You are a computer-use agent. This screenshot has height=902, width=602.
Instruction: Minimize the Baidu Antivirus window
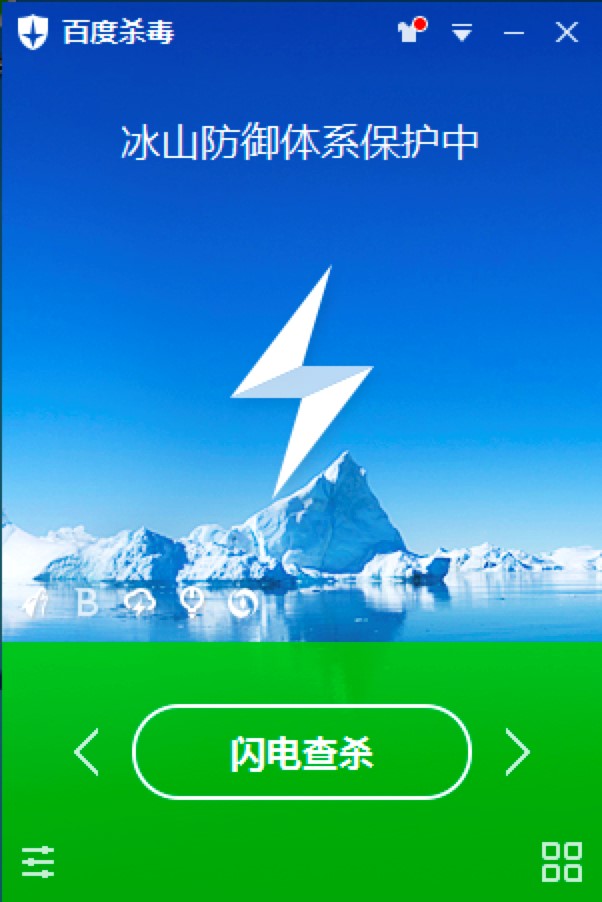514,33
